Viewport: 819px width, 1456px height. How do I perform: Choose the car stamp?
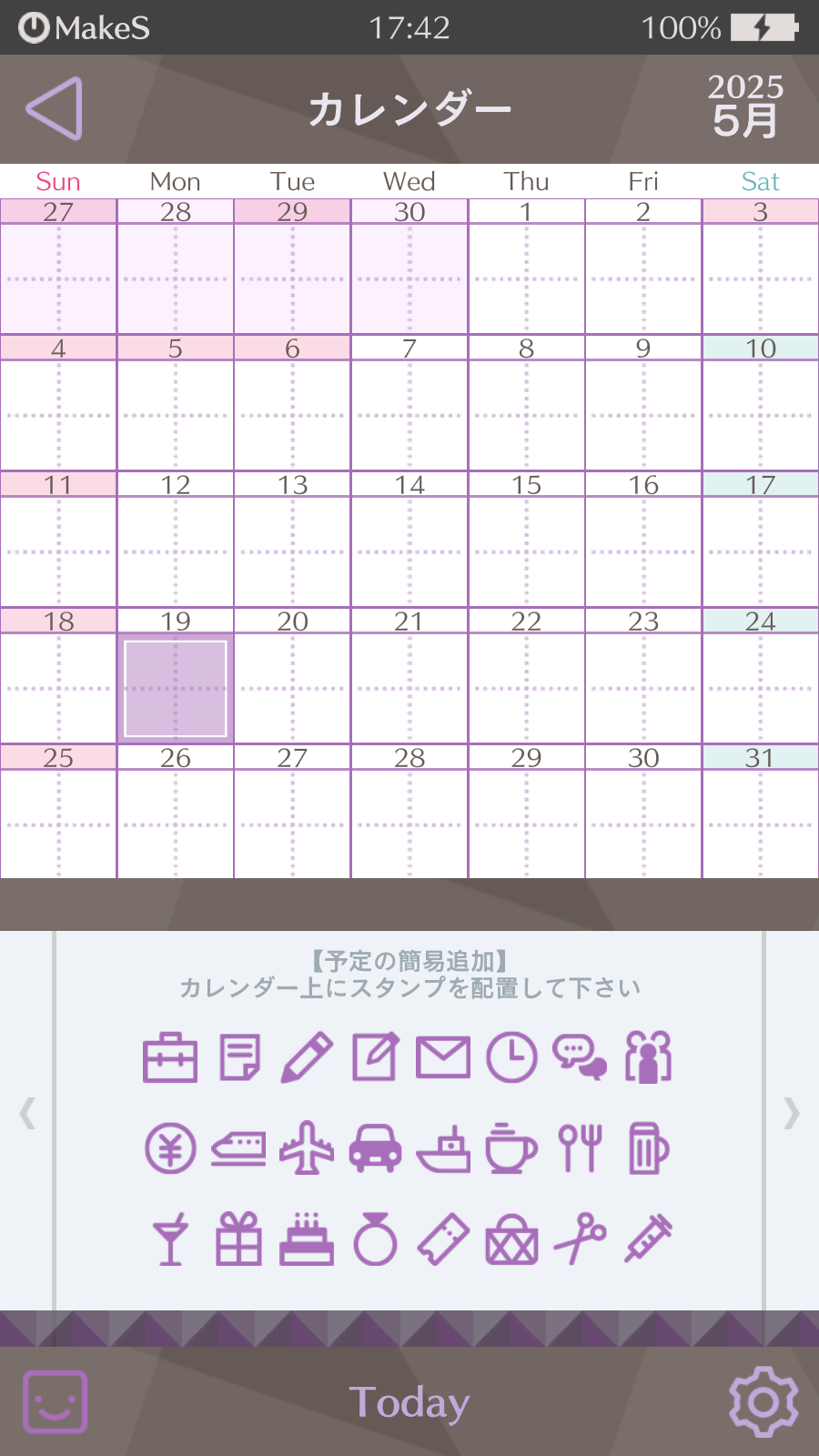[375, 1148]
